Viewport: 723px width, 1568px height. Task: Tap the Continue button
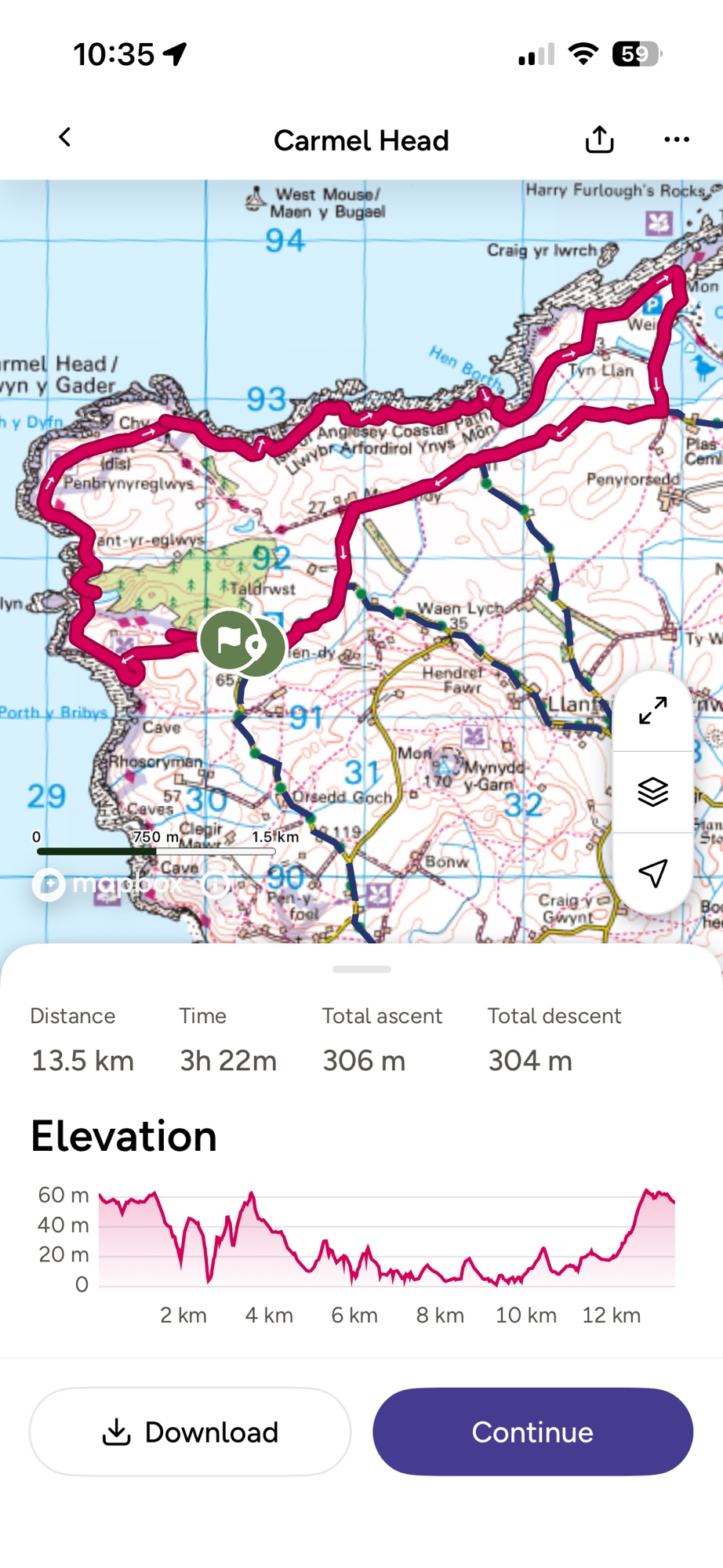click(532, 1432)
